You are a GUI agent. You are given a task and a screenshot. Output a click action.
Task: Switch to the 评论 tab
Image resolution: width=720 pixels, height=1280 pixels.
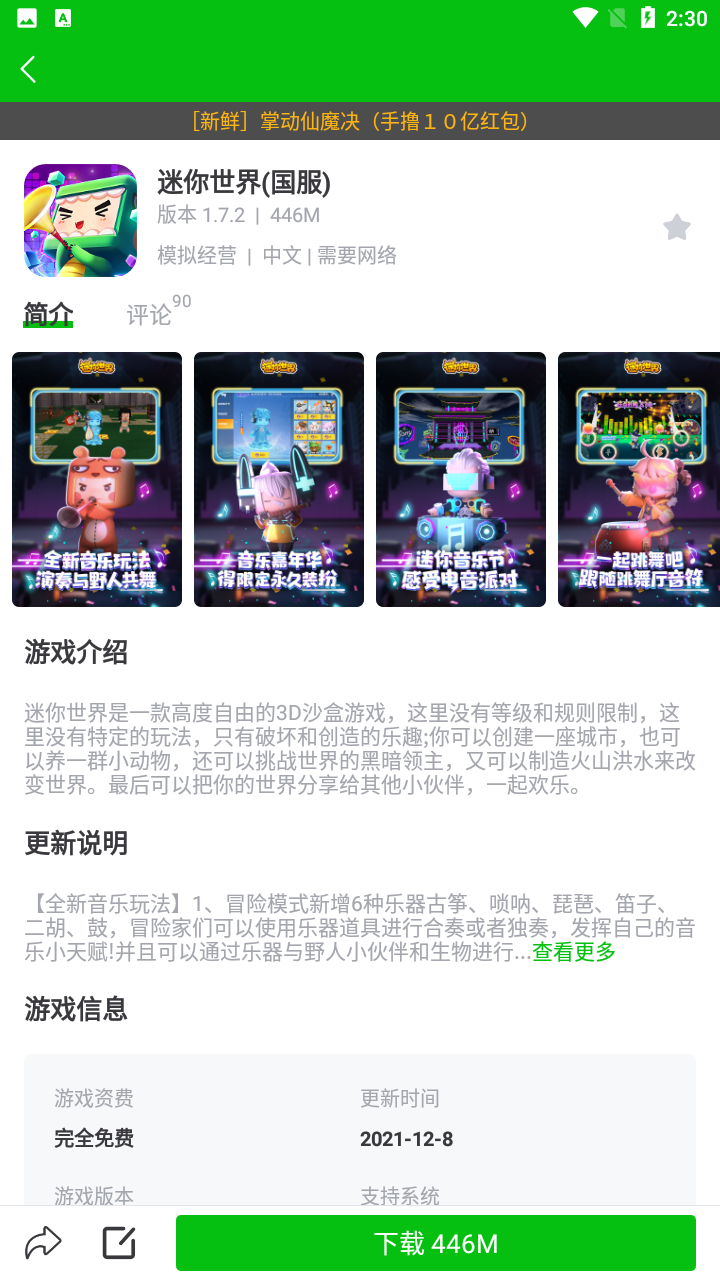(150, 314)
